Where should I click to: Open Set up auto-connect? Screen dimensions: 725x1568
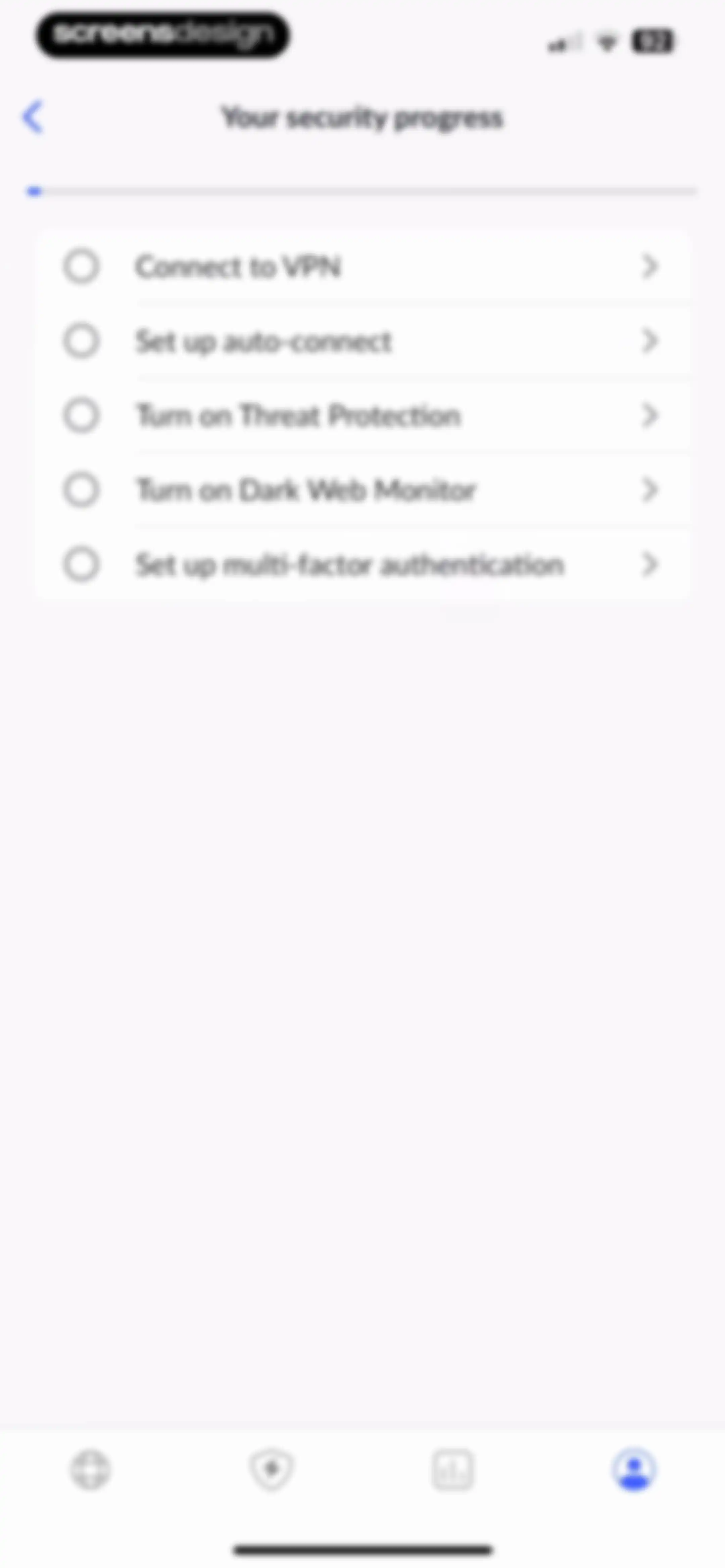coord(362,341)
